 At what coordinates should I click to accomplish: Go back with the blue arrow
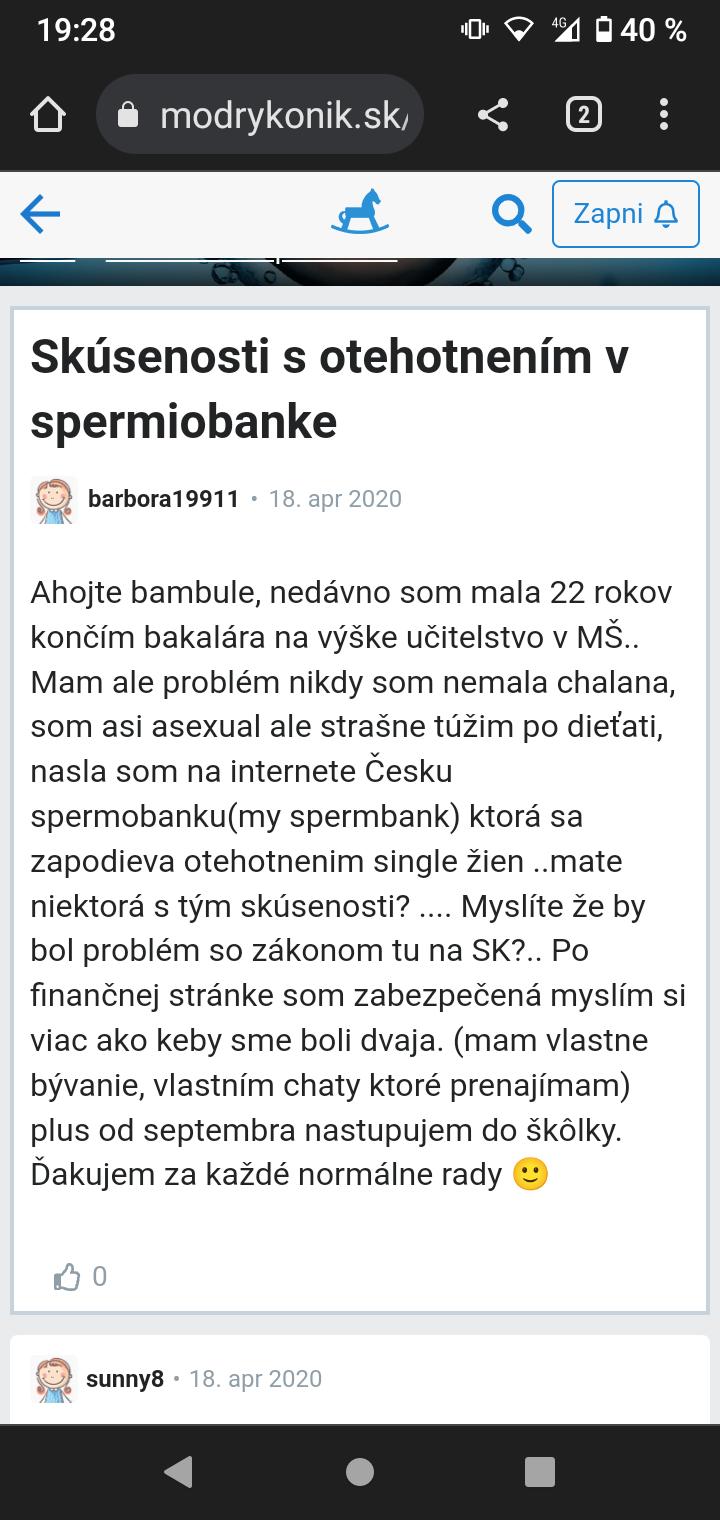pos(40,214)
